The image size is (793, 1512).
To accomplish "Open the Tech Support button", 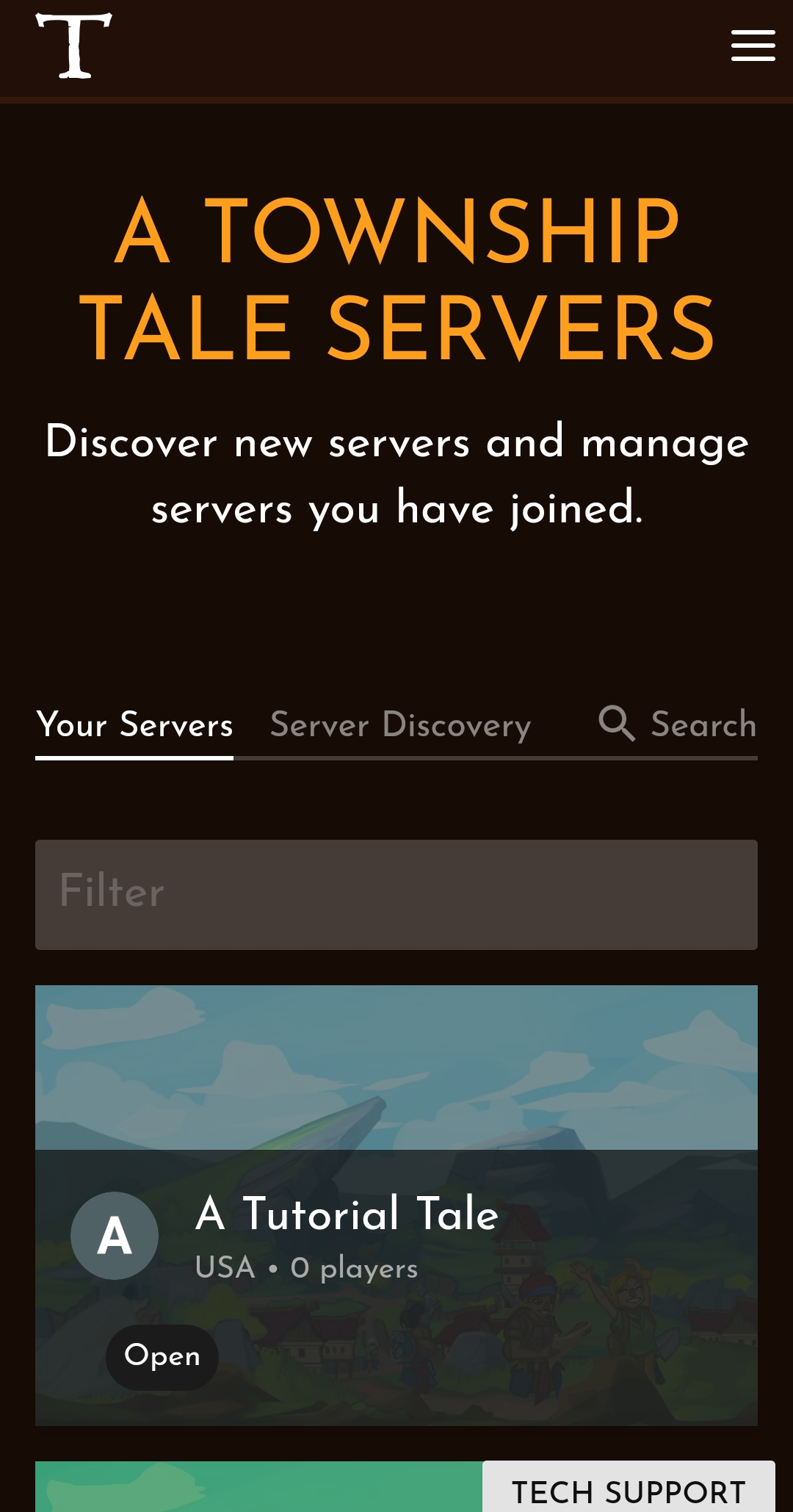I will [629, 1490].
